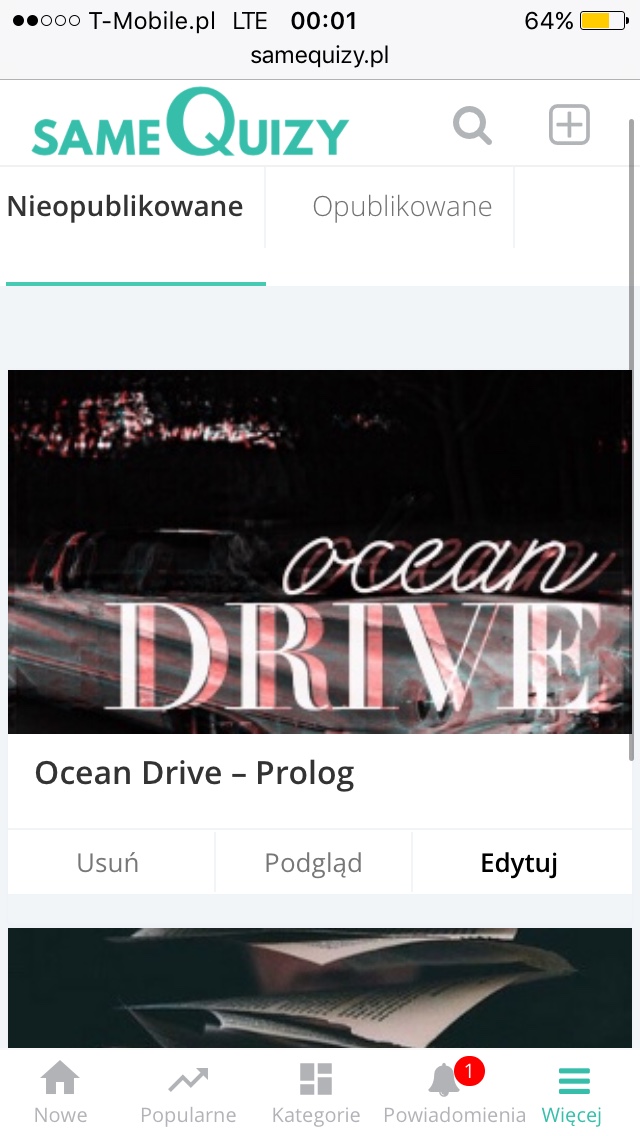This screenshot has width=640, height=1136.
Task: Open the second draft's book cover image
Action: 320,988
